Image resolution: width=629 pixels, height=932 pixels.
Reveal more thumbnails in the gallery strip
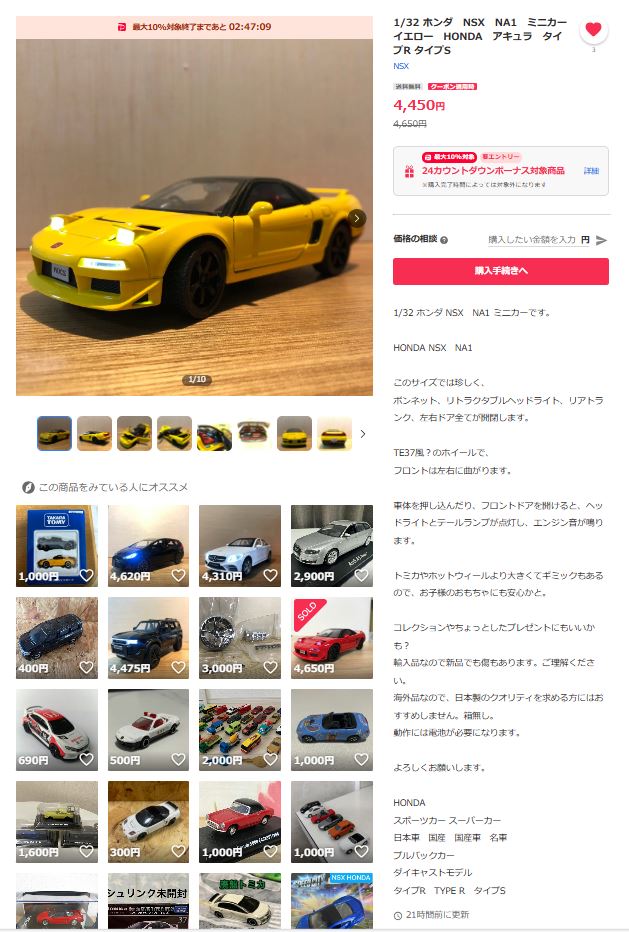click(x=362, y=434)
